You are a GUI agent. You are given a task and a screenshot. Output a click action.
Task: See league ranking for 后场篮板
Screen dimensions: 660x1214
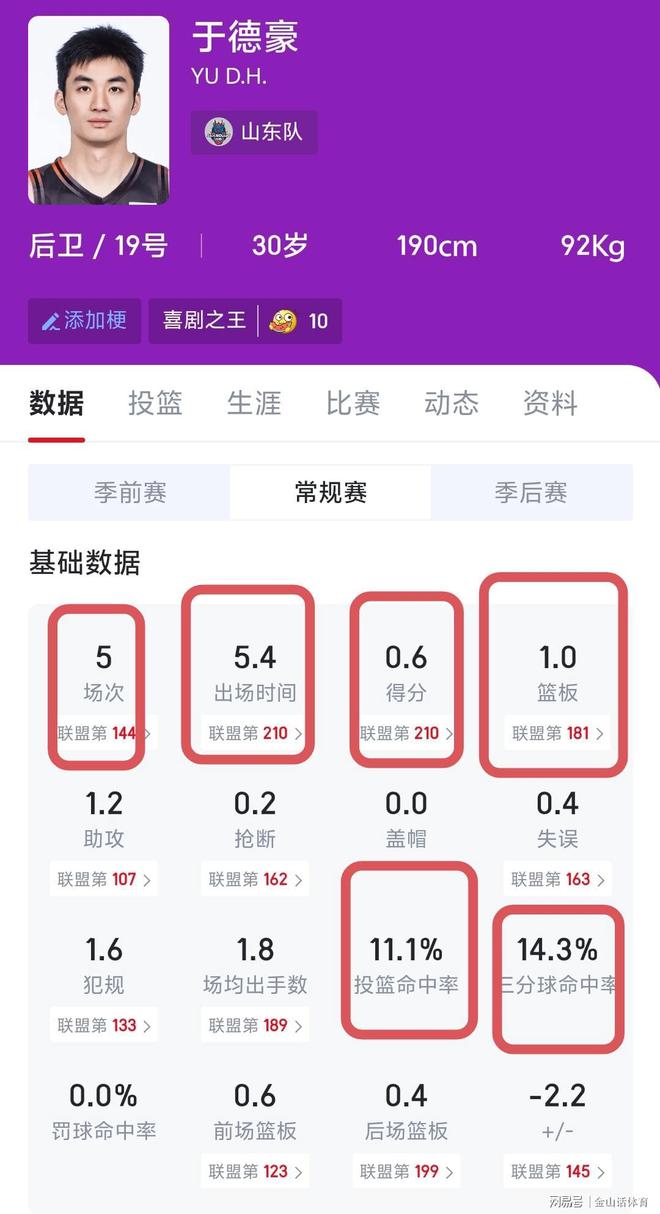[x=406, y=1171]
